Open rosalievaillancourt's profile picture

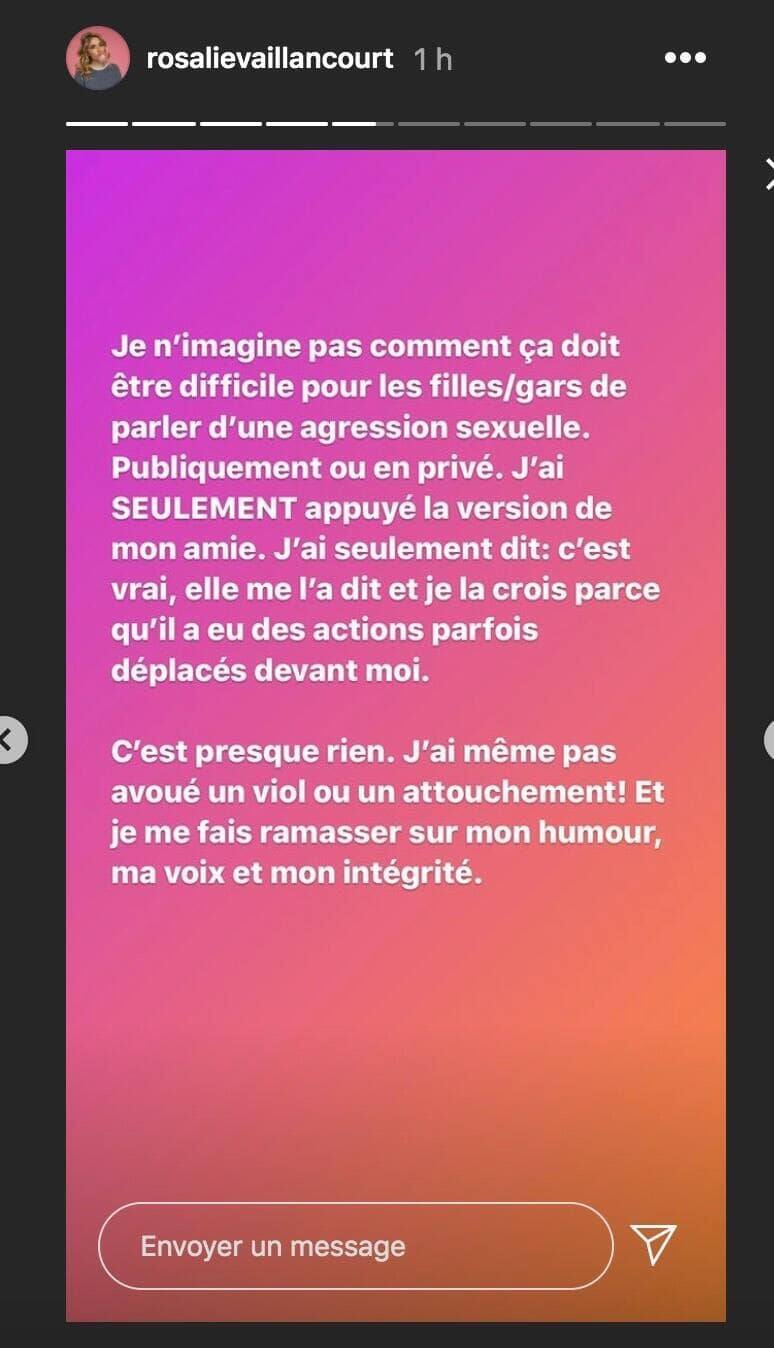click(x=97, y=58)
